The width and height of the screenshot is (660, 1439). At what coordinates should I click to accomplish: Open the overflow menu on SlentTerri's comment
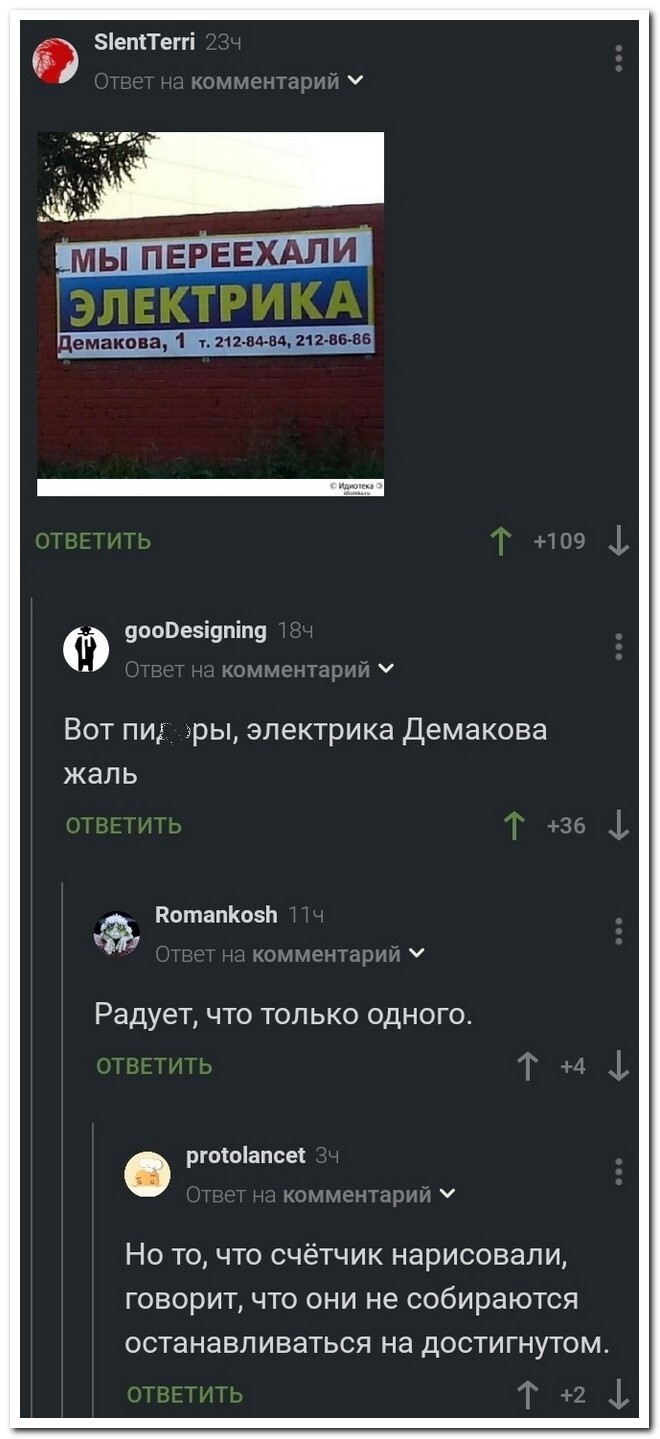[x=619, y=59]
